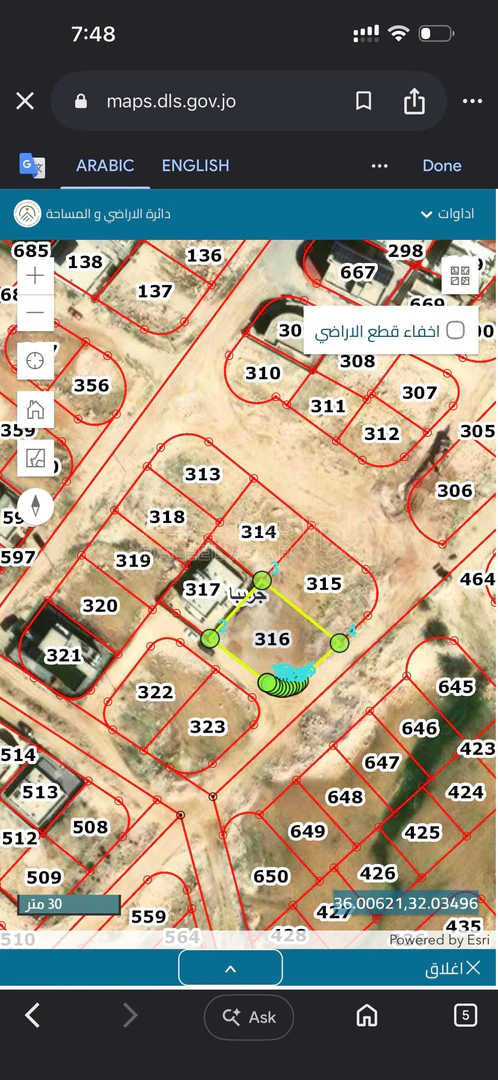Zoom out of the map
The width and height of the screenshot is (498, 1080).
[35, 312]
